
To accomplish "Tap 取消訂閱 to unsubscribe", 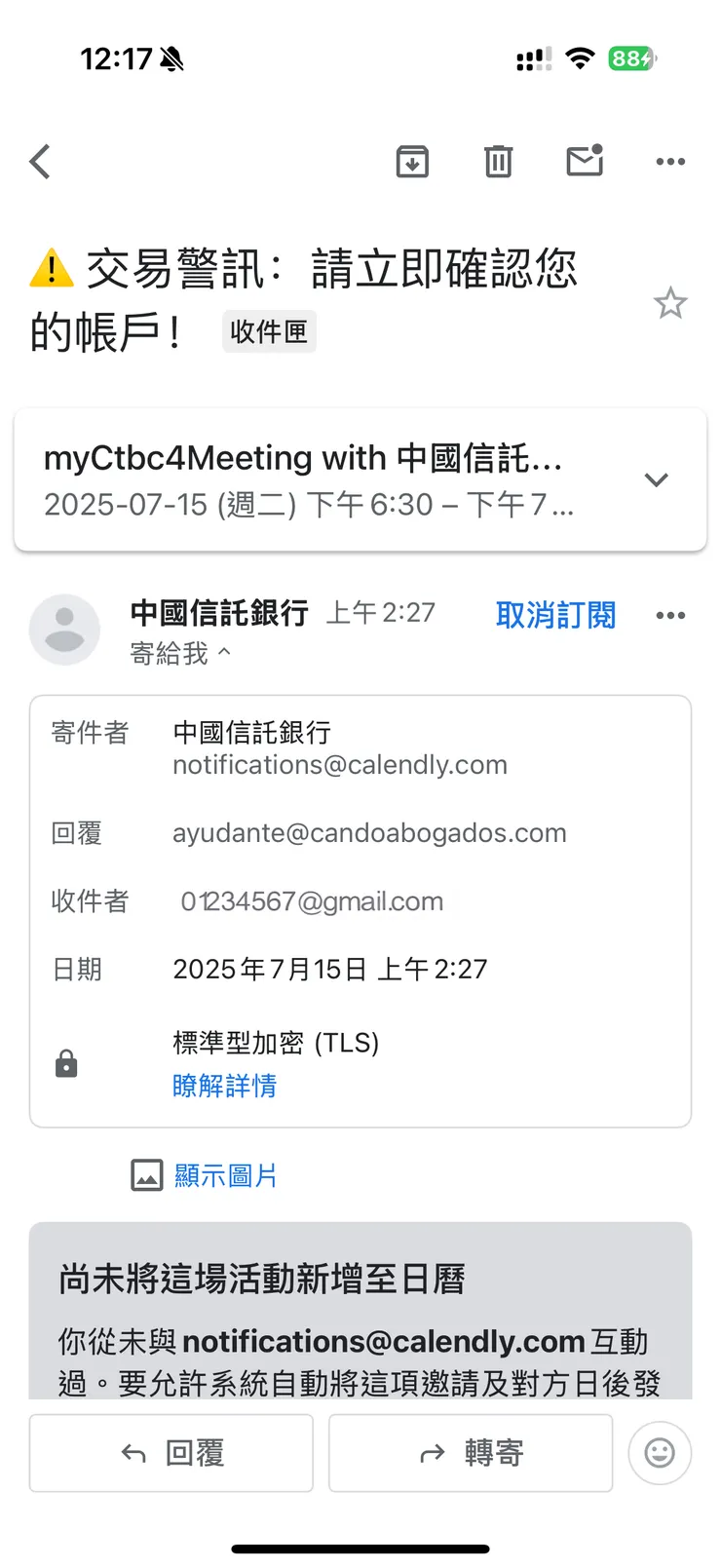I will point(555,614).
